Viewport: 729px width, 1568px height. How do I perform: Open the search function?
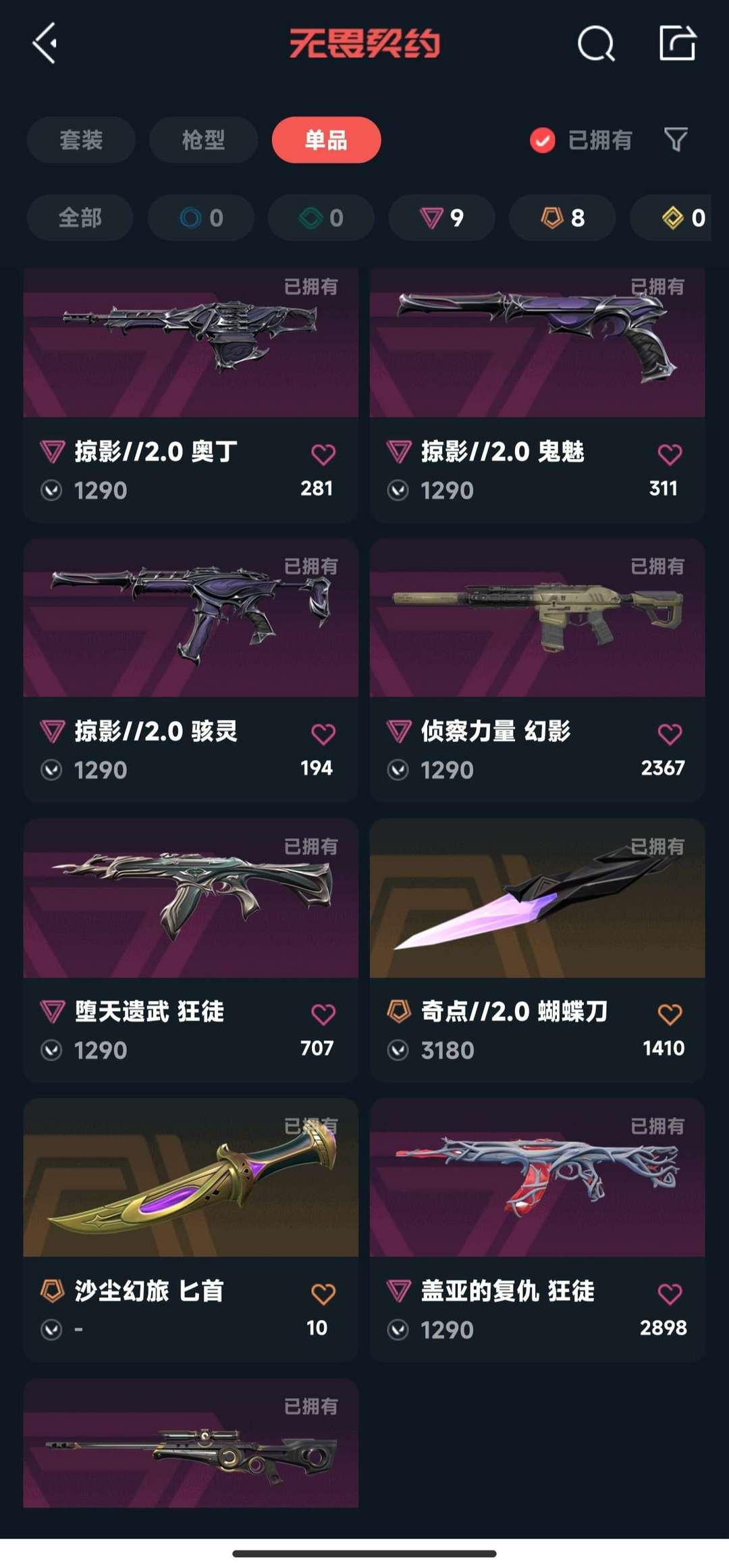tap(597, 46)
